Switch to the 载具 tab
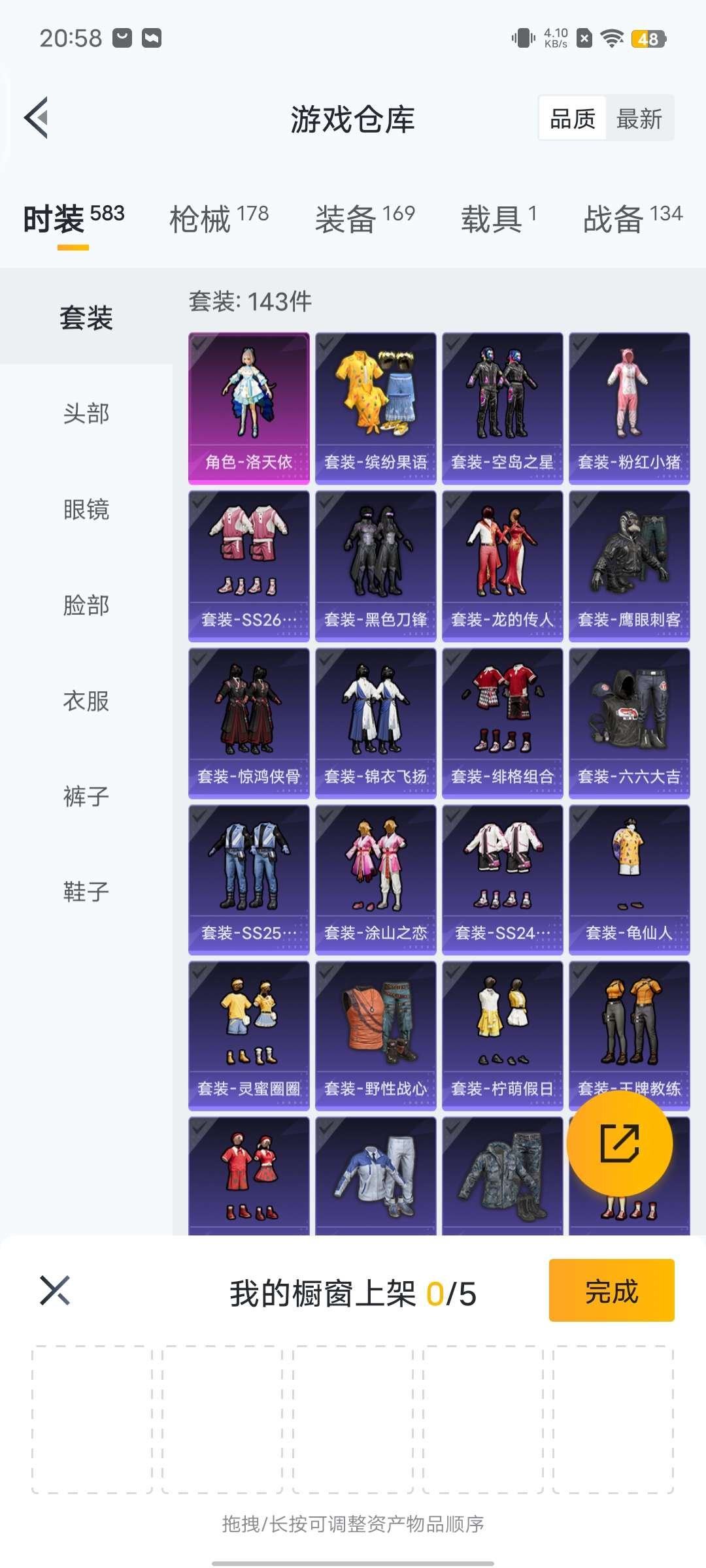 [498, 218]
